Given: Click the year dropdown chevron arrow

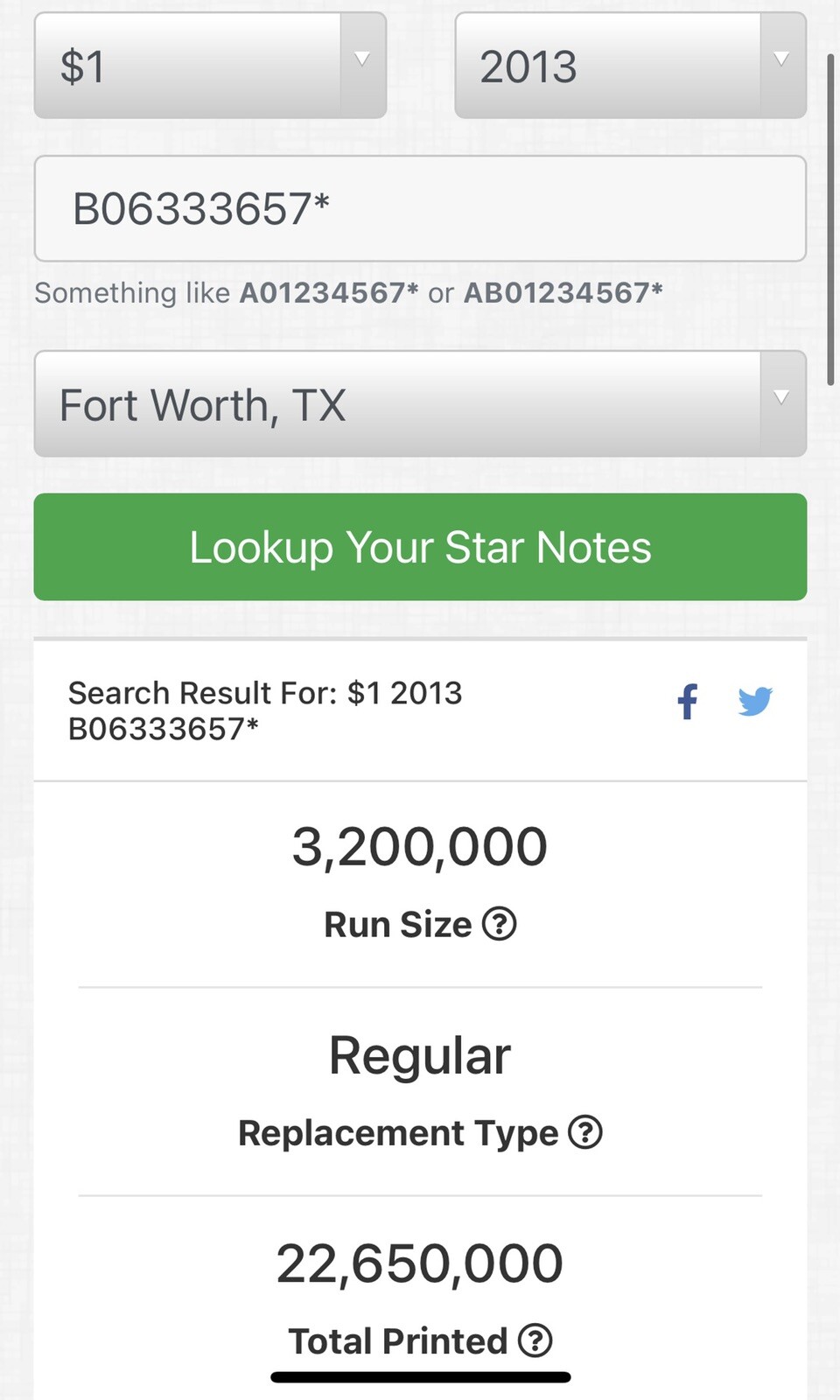Looking at the screenshot, I should point(781,60).
